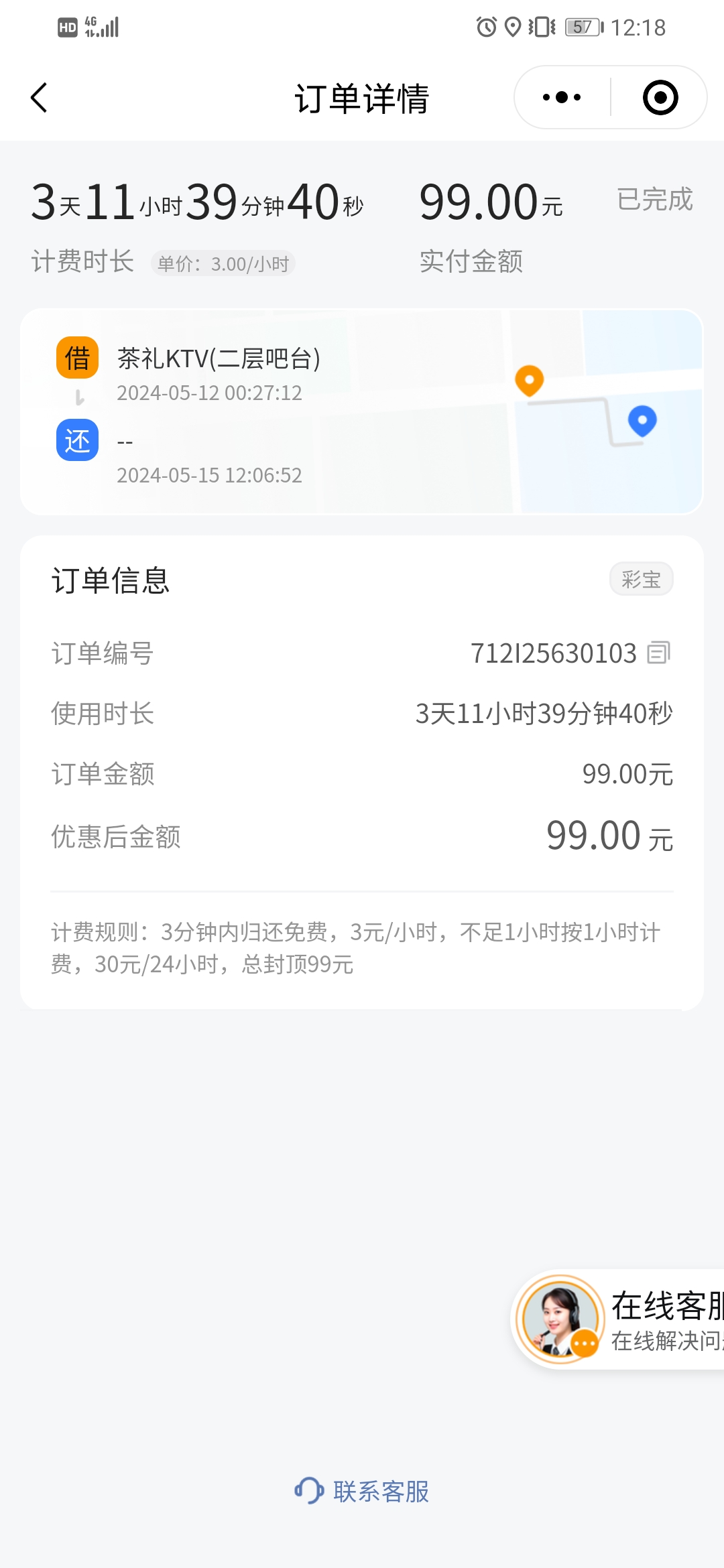
Task: Go back from the order details page
Action: pyautogui.click(x=39, y=98)
